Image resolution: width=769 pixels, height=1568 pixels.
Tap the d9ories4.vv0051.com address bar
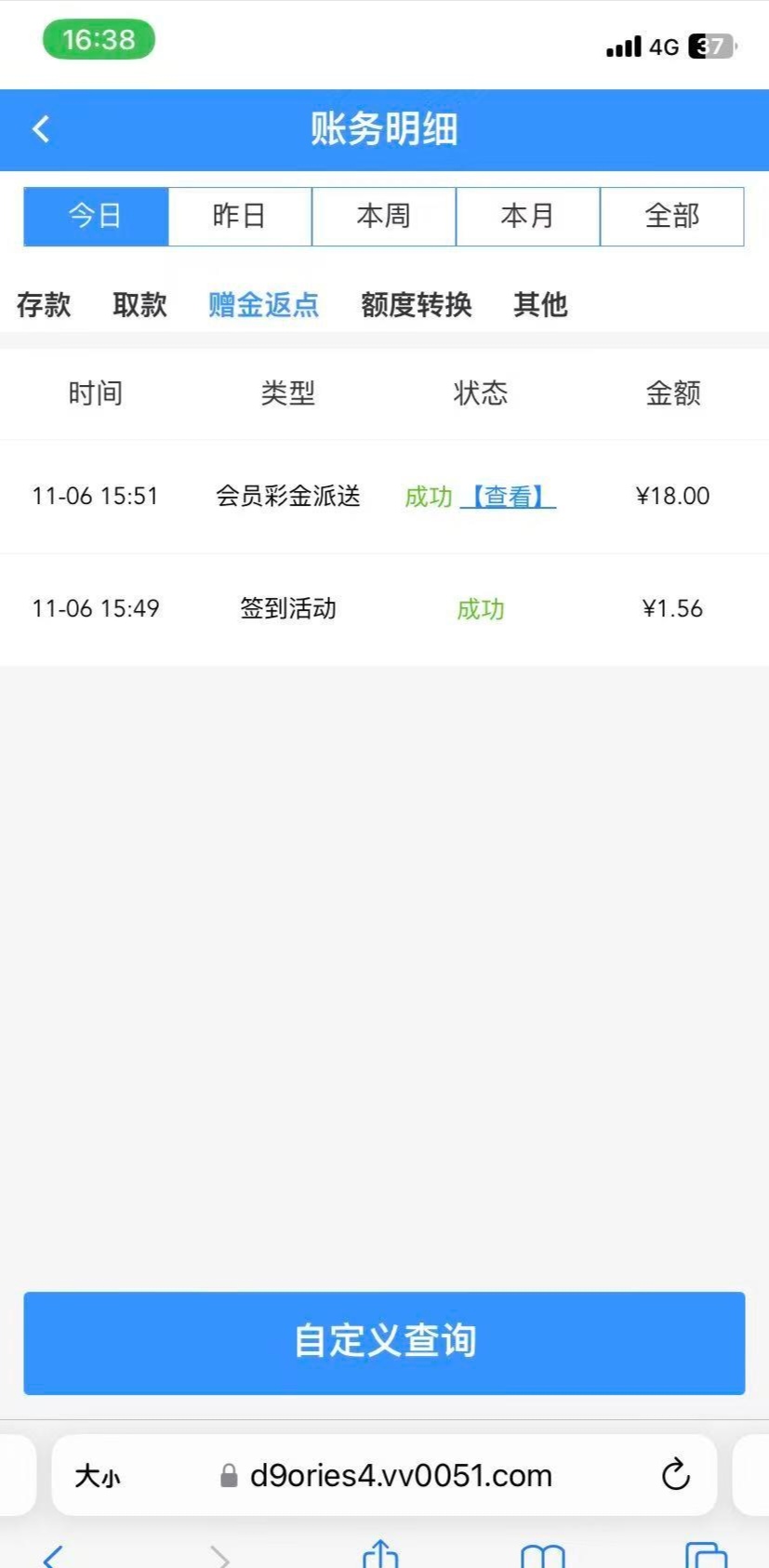pos(400,1475)
